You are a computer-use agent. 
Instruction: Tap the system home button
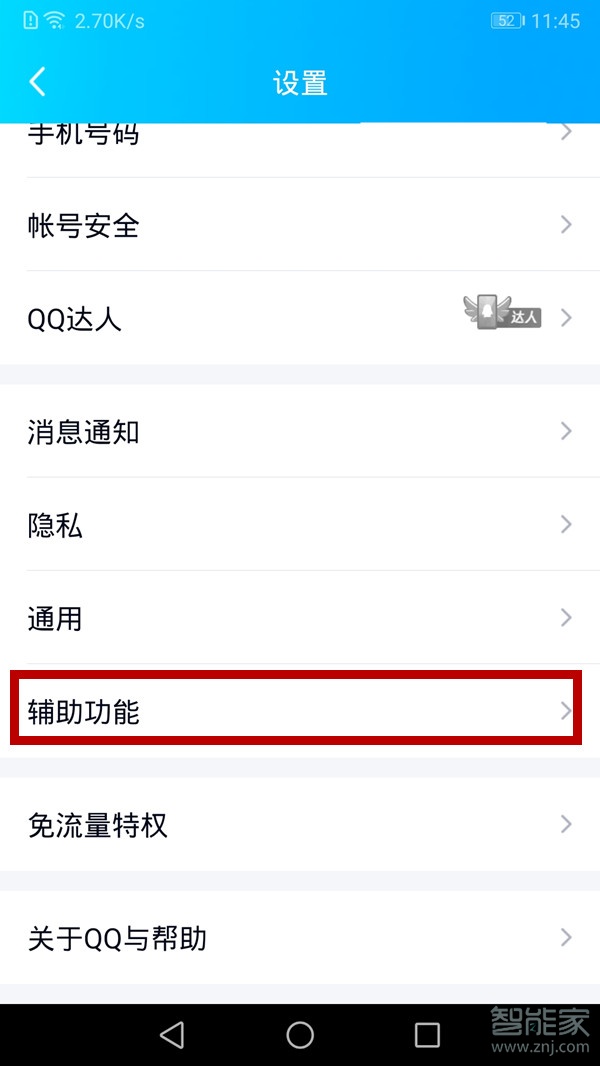click(300, 1035)
